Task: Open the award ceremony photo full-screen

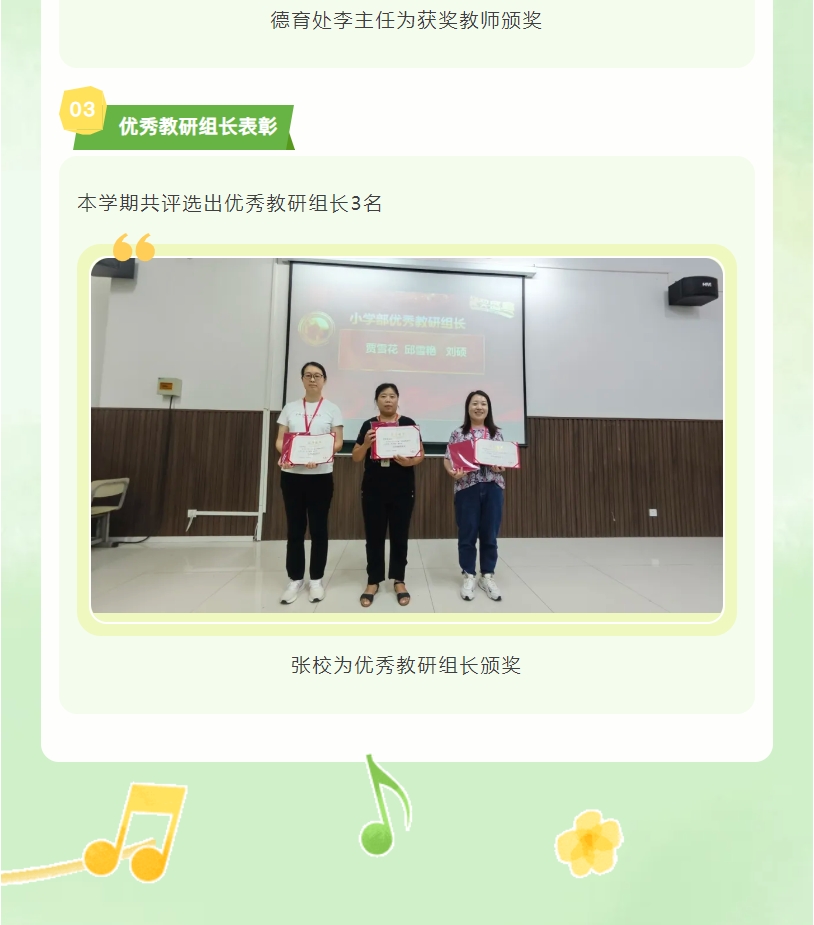Action: pos(407,436)
